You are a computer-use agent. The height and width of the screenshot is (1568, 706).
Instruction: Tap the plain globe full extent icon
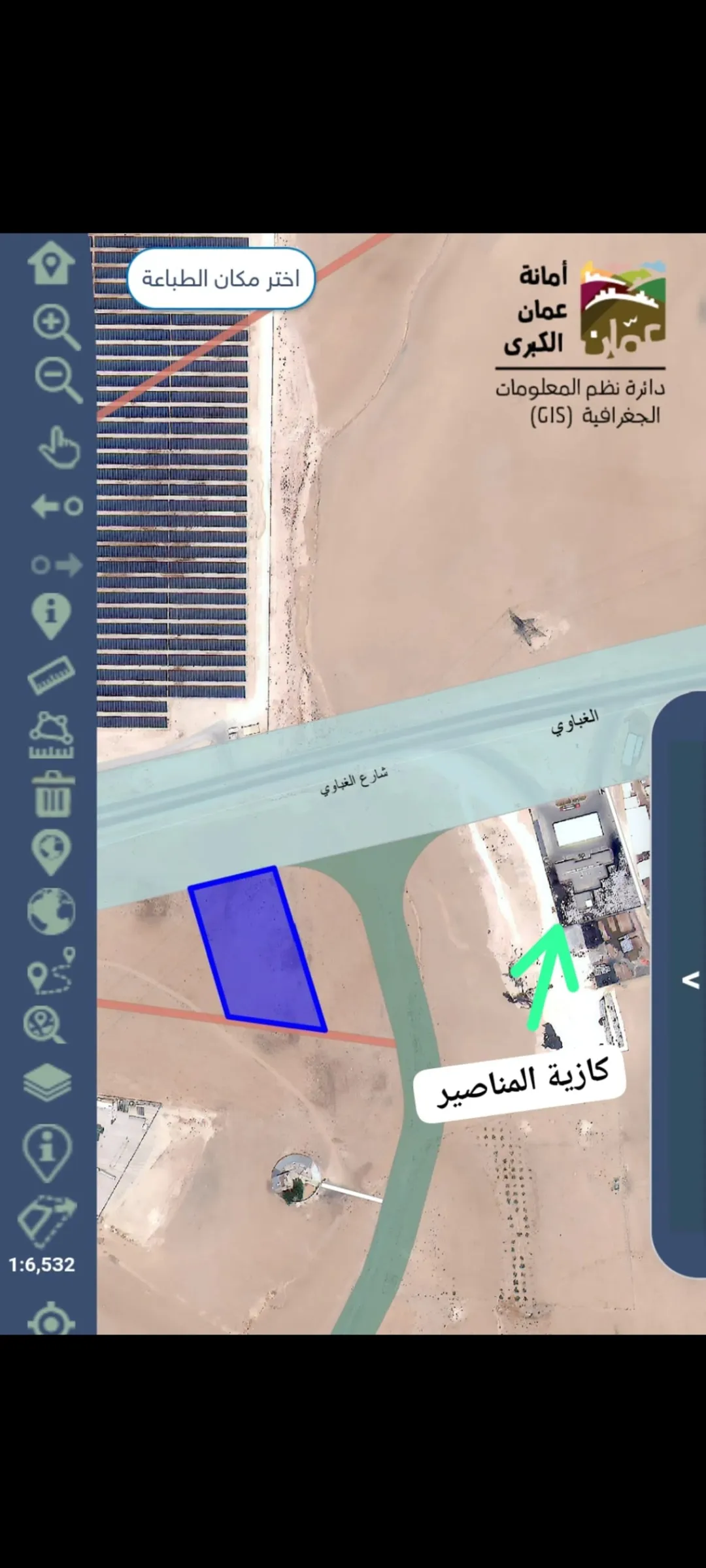coord(52,911)
